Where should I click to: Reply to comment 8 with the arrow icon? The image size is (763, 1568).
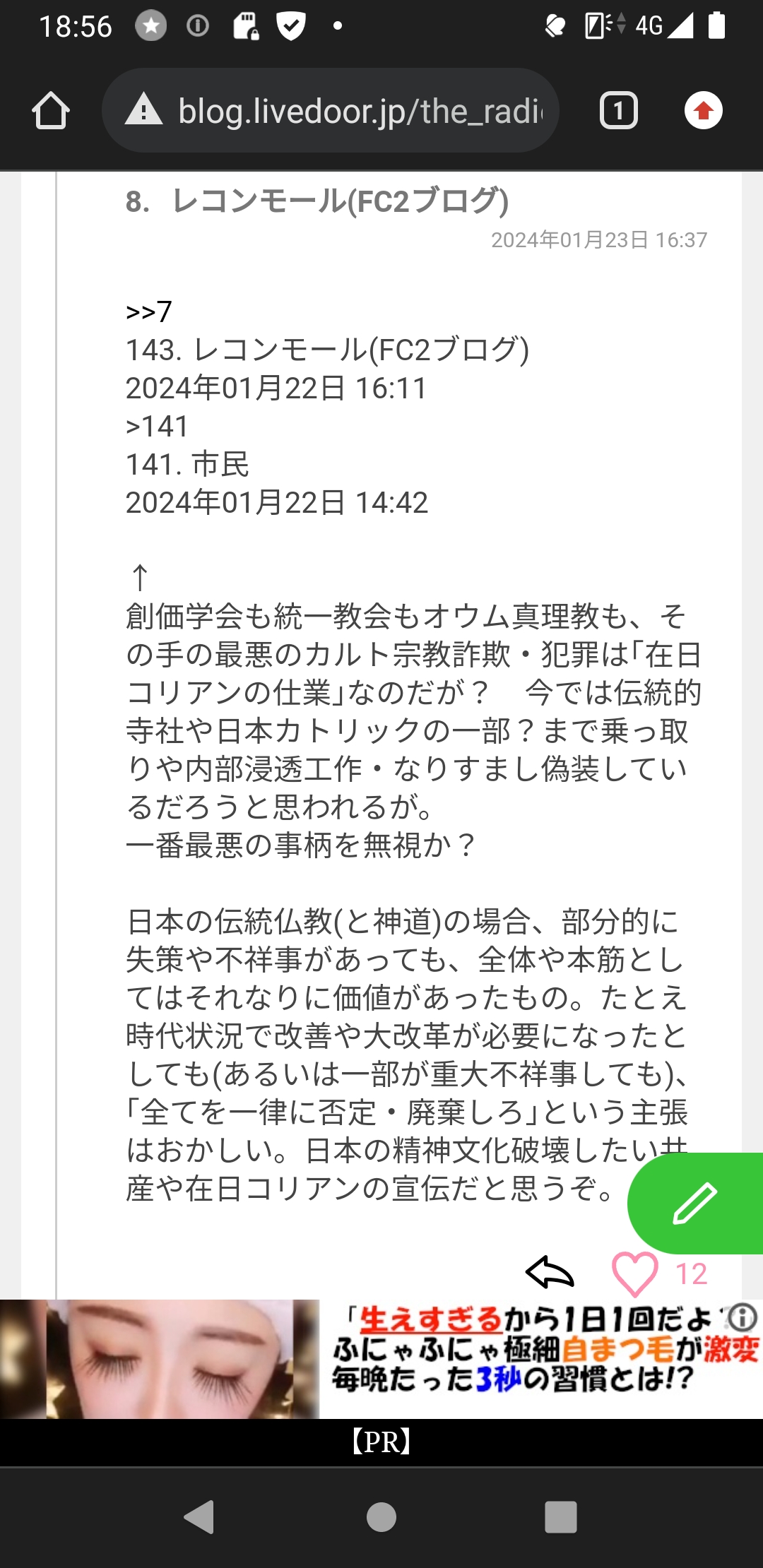(550, 1273)
